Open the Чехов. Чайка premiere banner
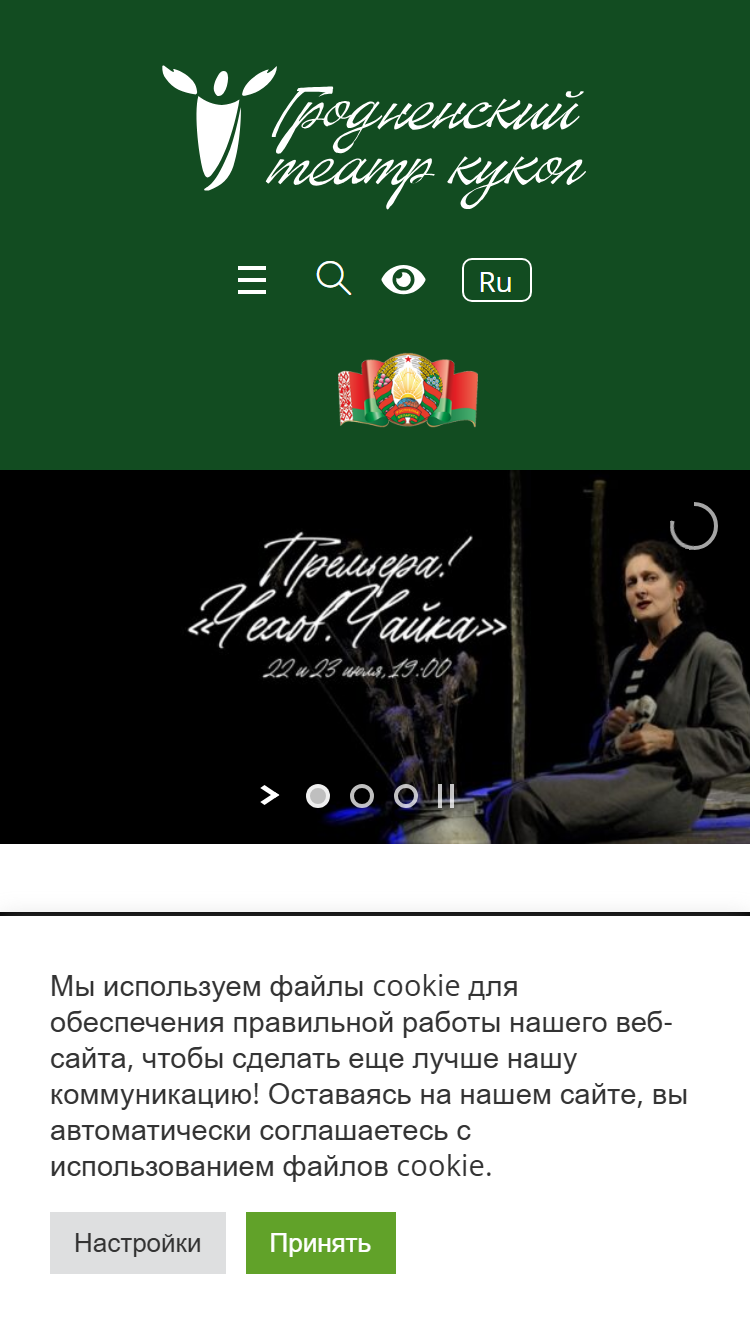This screenshot has width=750, height=1334. 375,657
